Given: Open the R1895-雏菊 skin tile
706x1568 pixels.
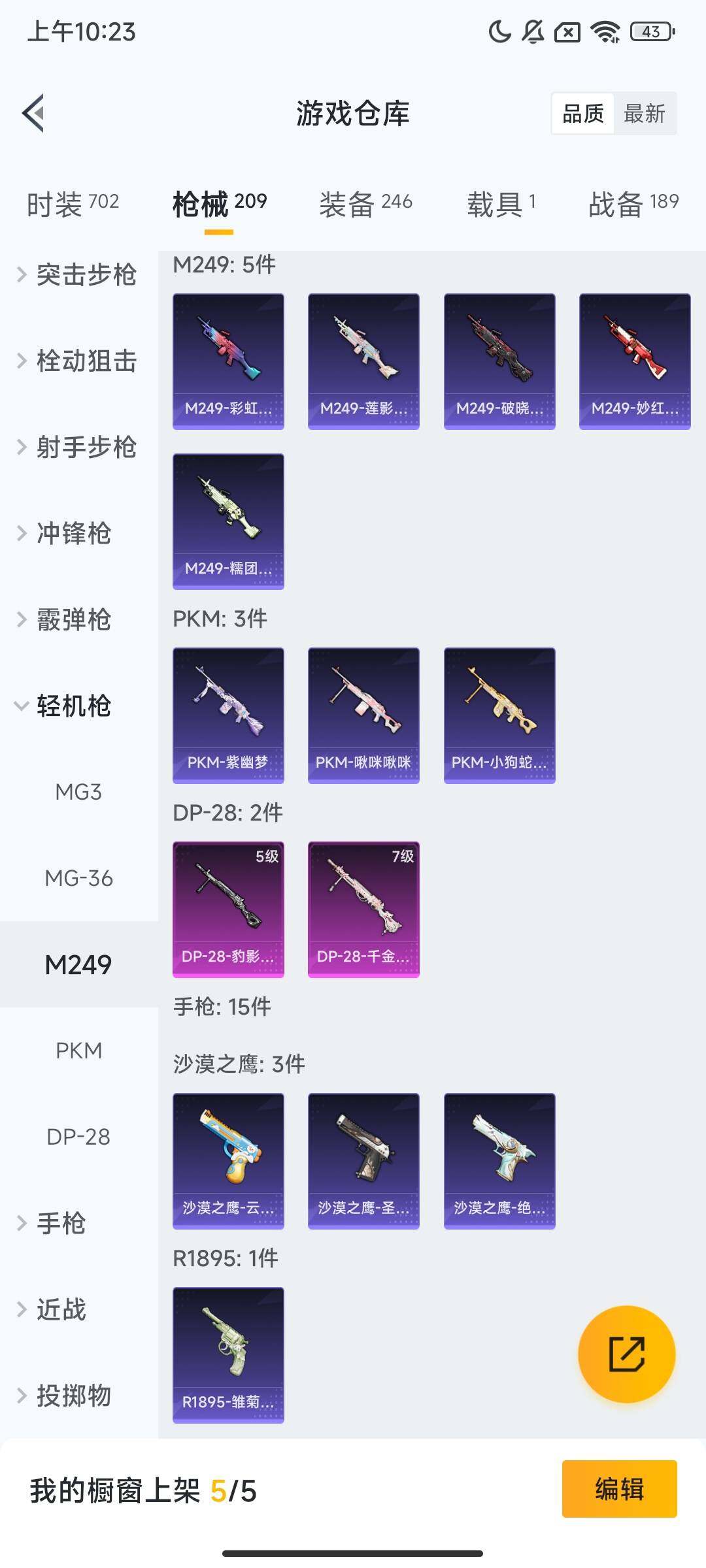Looking at the screenshot, I should pyautogui.click(x=228, y=1354).
